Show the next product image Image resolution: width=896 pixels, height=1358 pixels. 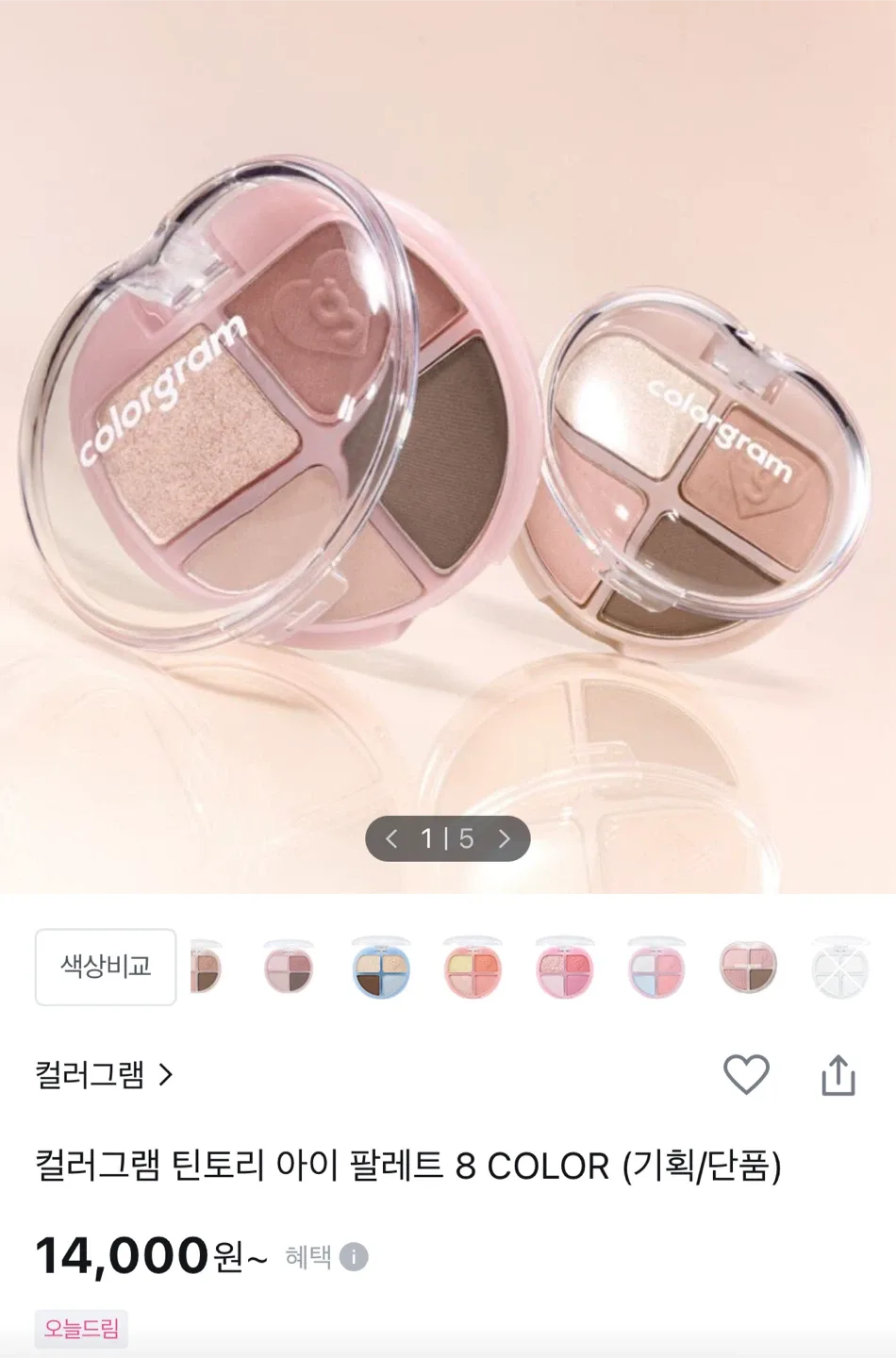pos(504,838)
